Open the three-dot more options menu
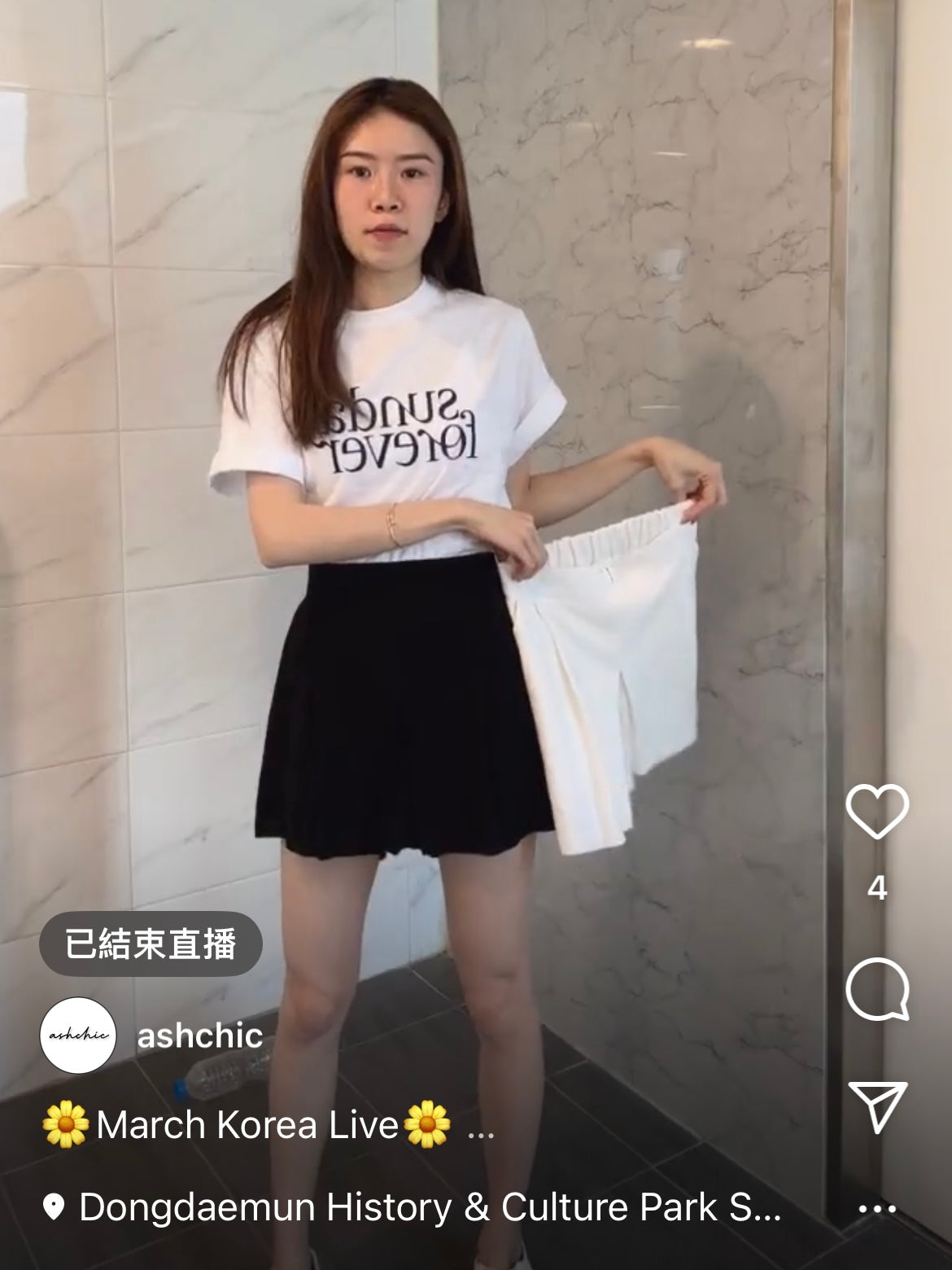952x1270 pixels. pos(876,1209)
